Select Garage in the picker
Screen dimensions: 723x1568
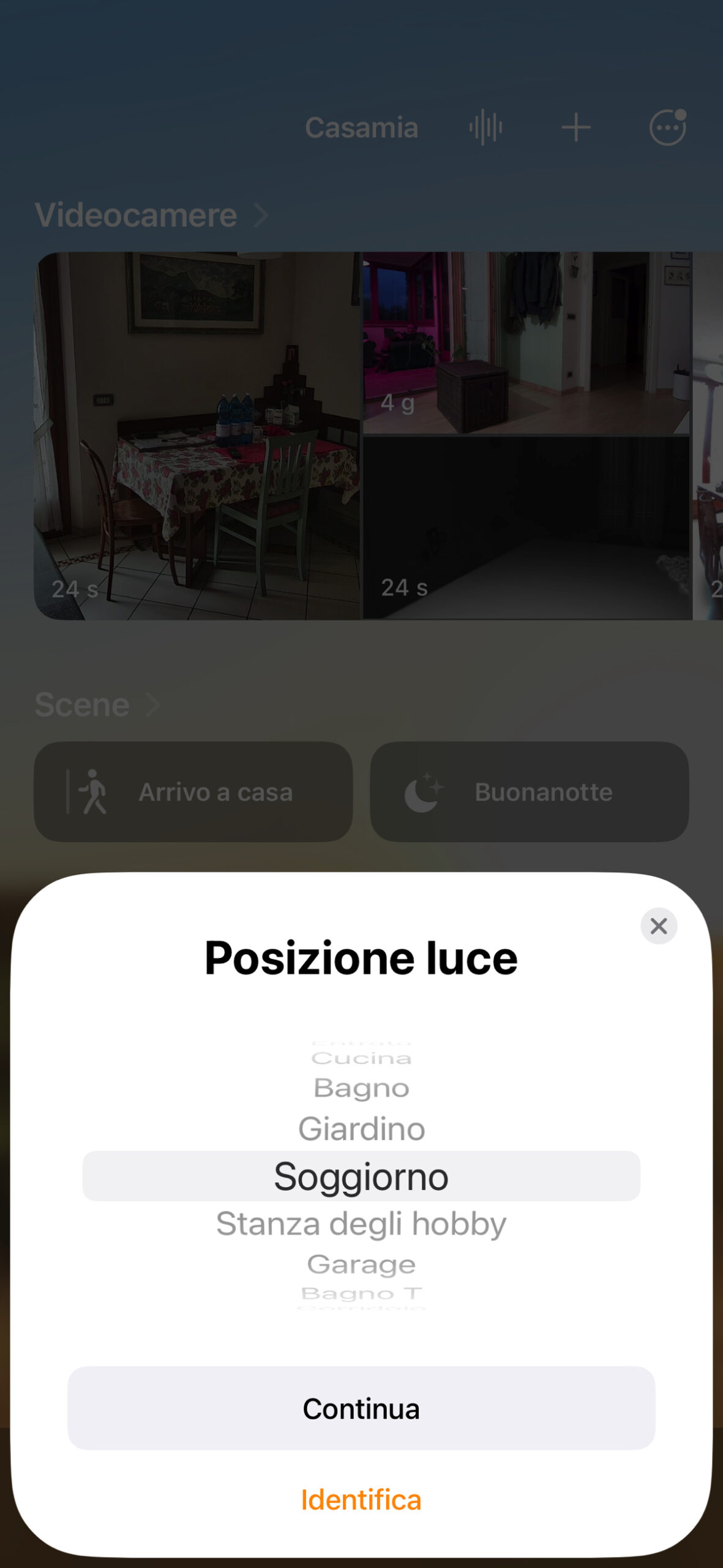coord(361,1264)
